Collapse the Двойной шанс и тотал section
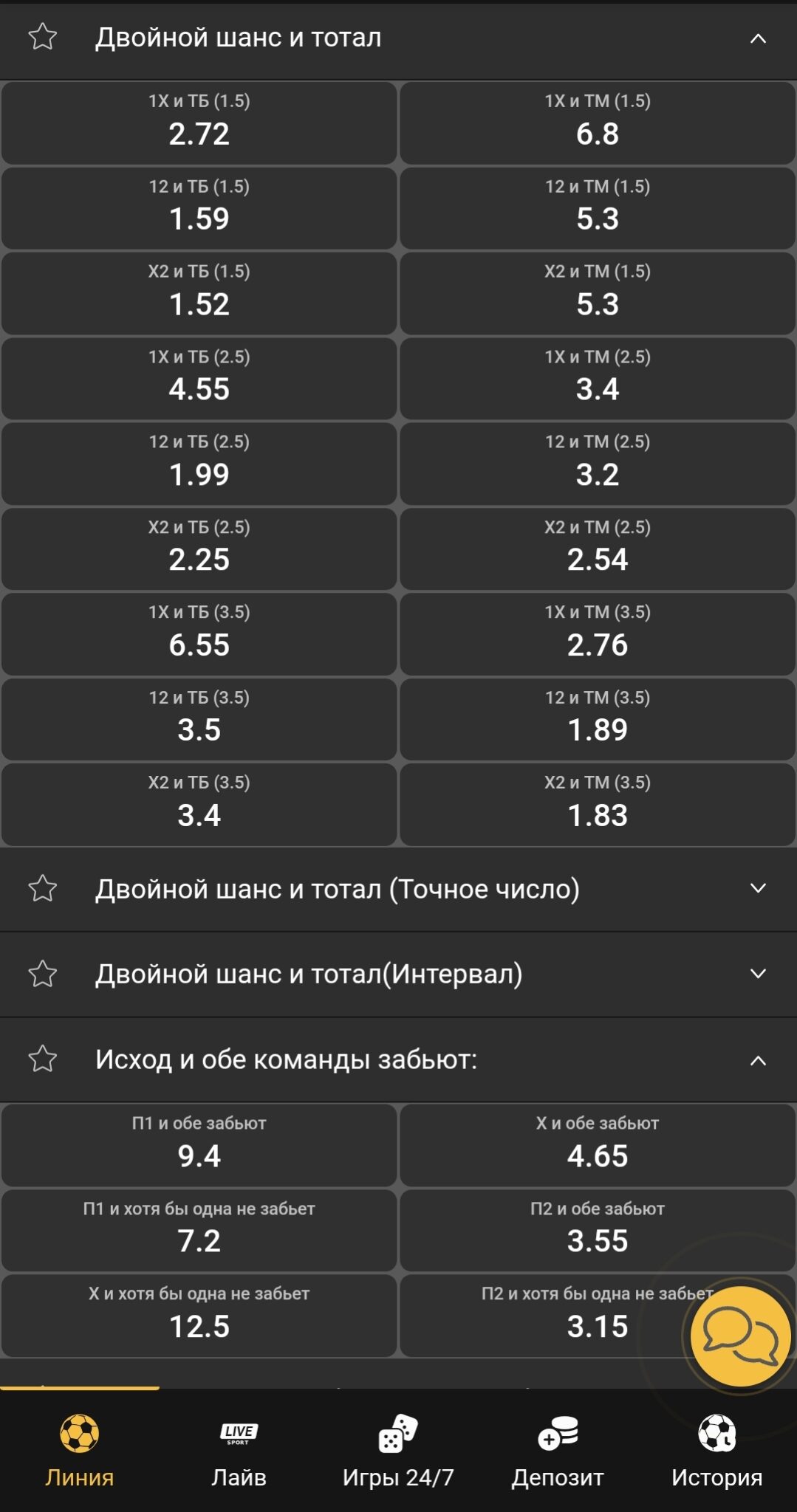Screen dimensions: 797x1512 [x=758, y=38]
